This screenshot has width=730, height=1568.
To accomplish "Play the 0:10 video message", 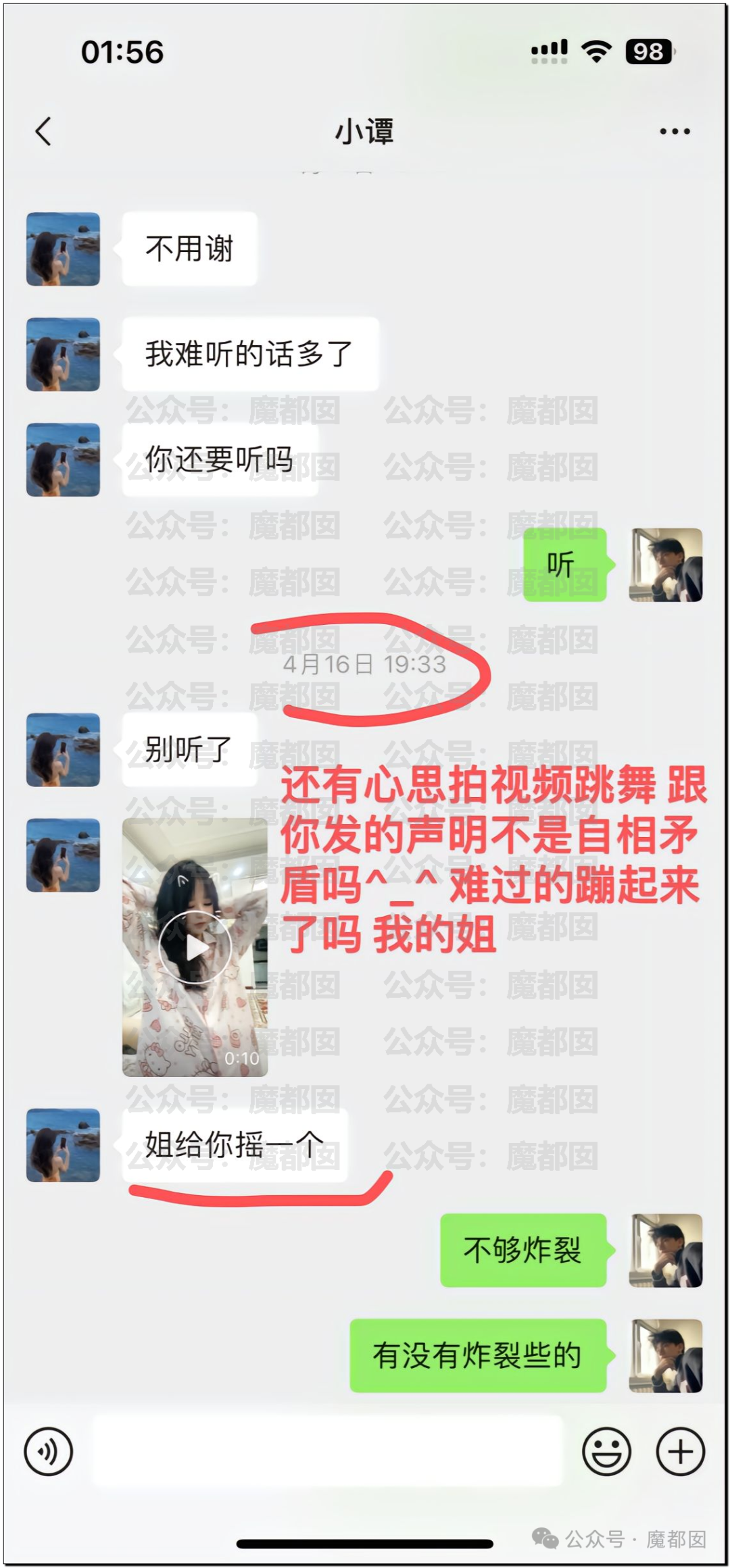I will (x=195, y=947).
